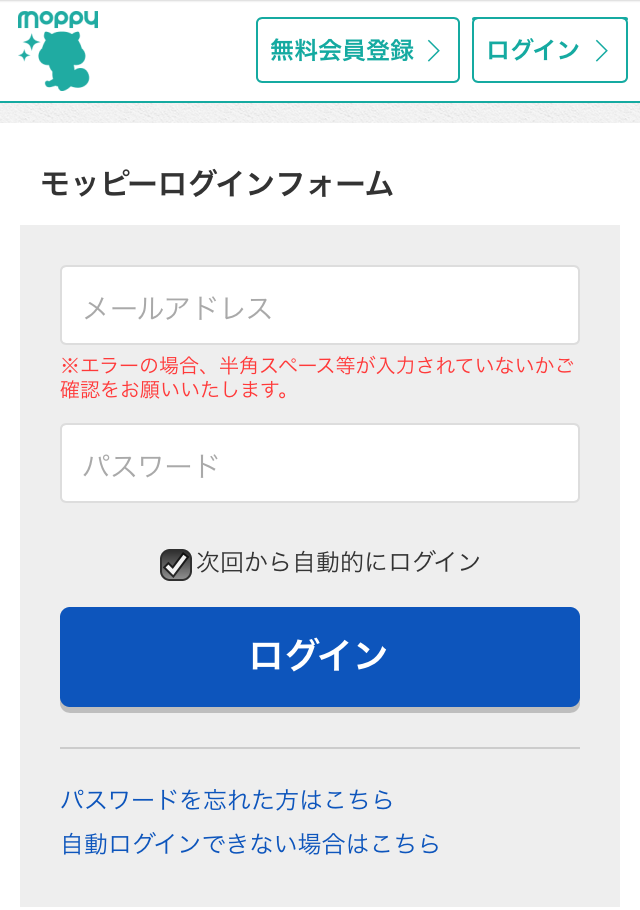Uncheck 次回から自動的にログイン
This screenshot has width=640, height=910.
tap(176, 565)
